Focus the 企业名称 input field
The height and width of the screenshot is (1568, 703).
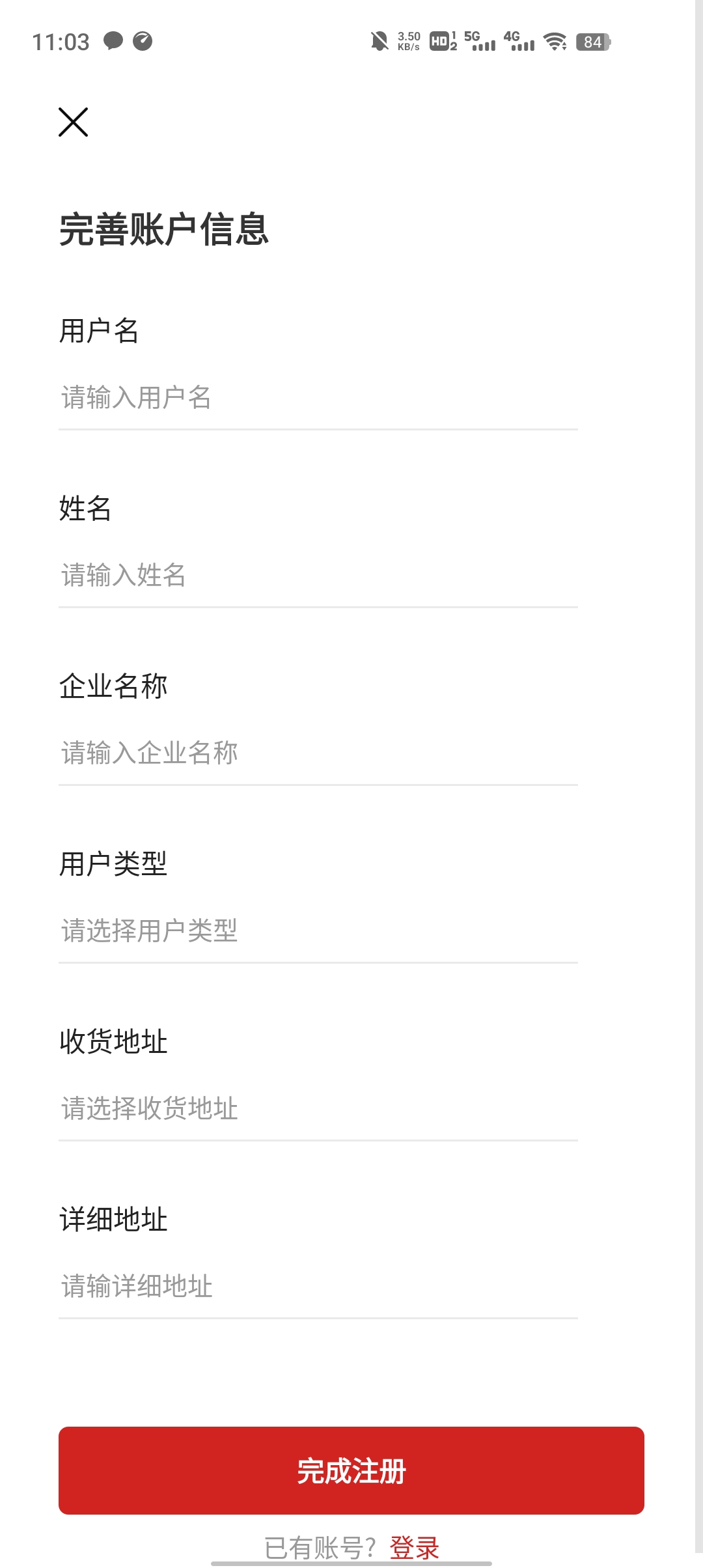tap(318, 753)
